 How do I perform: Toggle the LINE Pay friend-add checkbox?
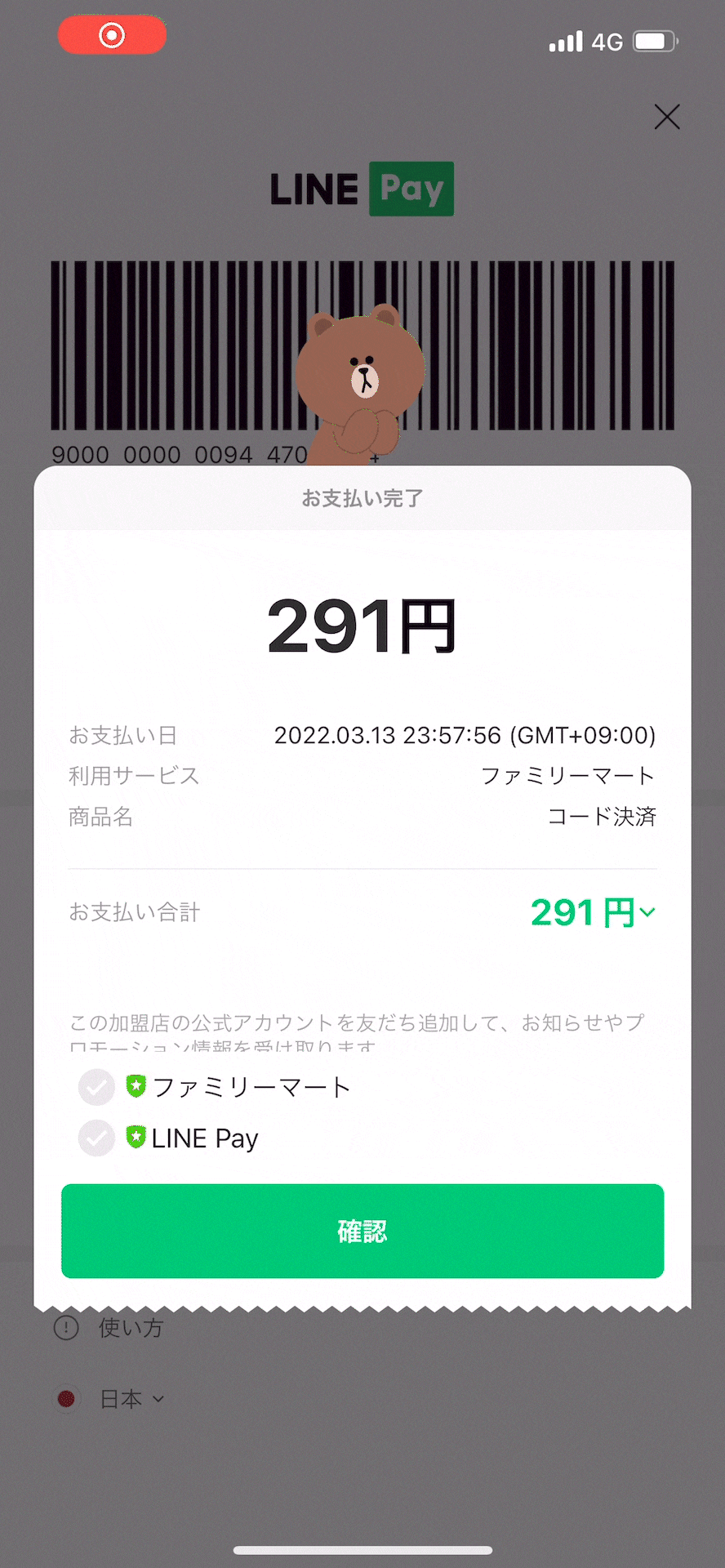(96, 1138)
